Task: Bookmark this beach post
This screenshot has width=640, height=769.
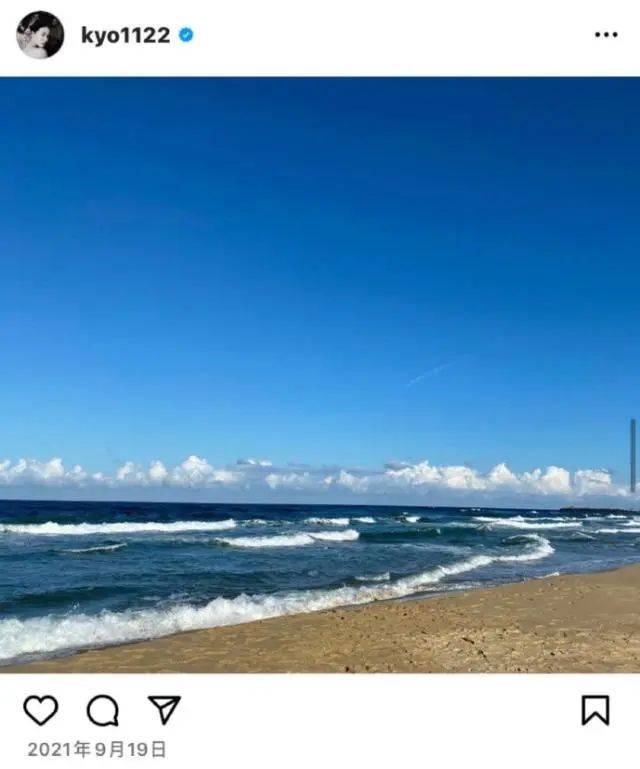Action: click(595, 710)
